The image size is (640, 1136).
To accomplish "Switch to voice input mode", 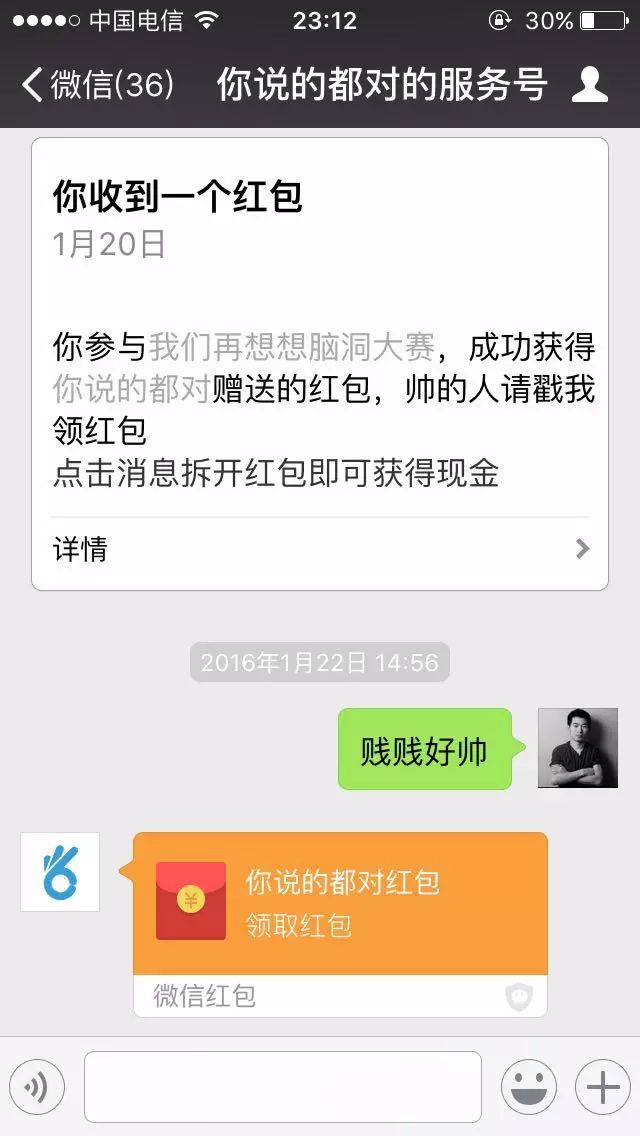I will point(37,1087).
